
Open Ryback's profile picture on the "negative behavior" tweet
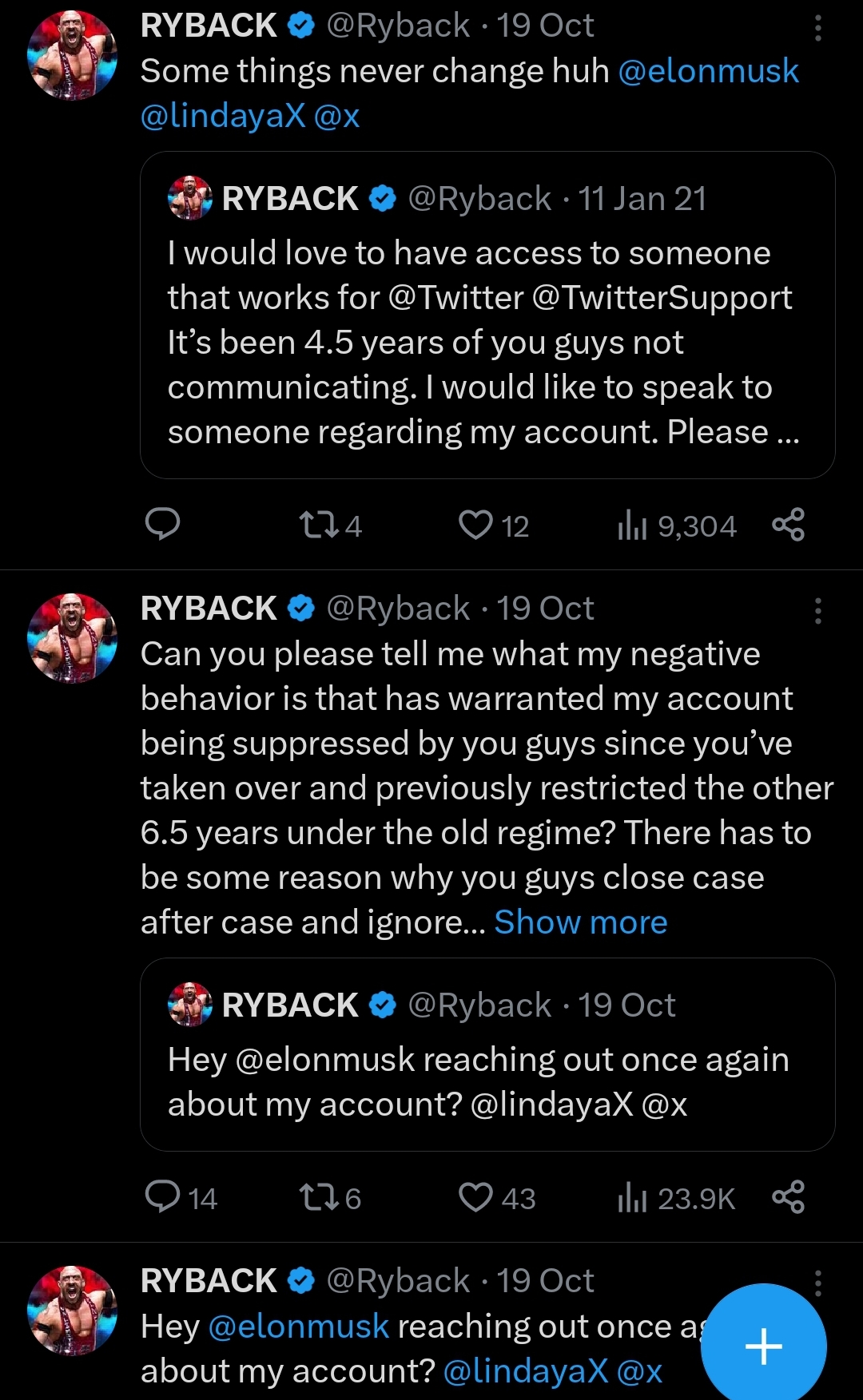coord(72,638)
